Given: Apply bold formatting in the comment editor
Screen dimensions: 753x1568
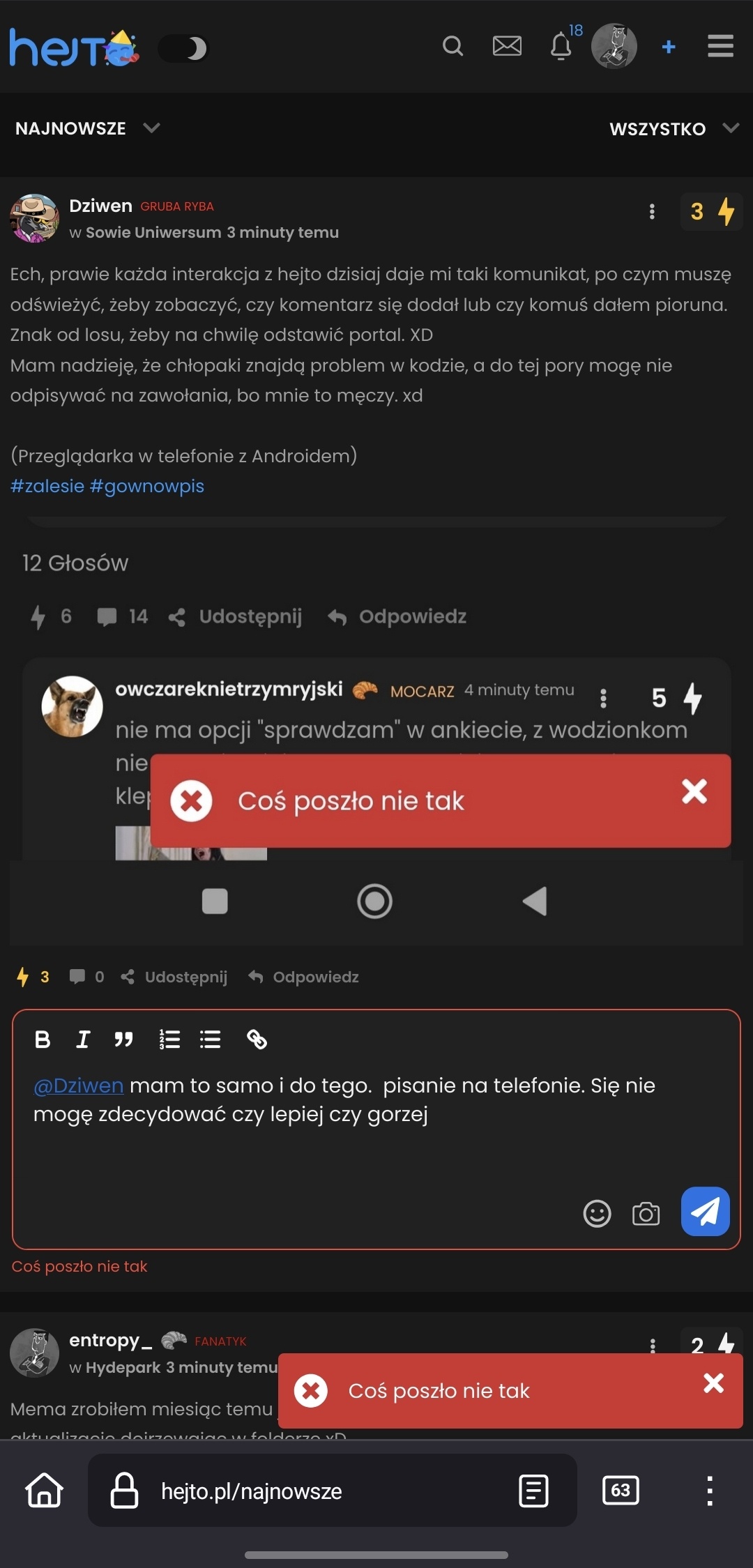Looking at the screenshot, I should 43,1040.
